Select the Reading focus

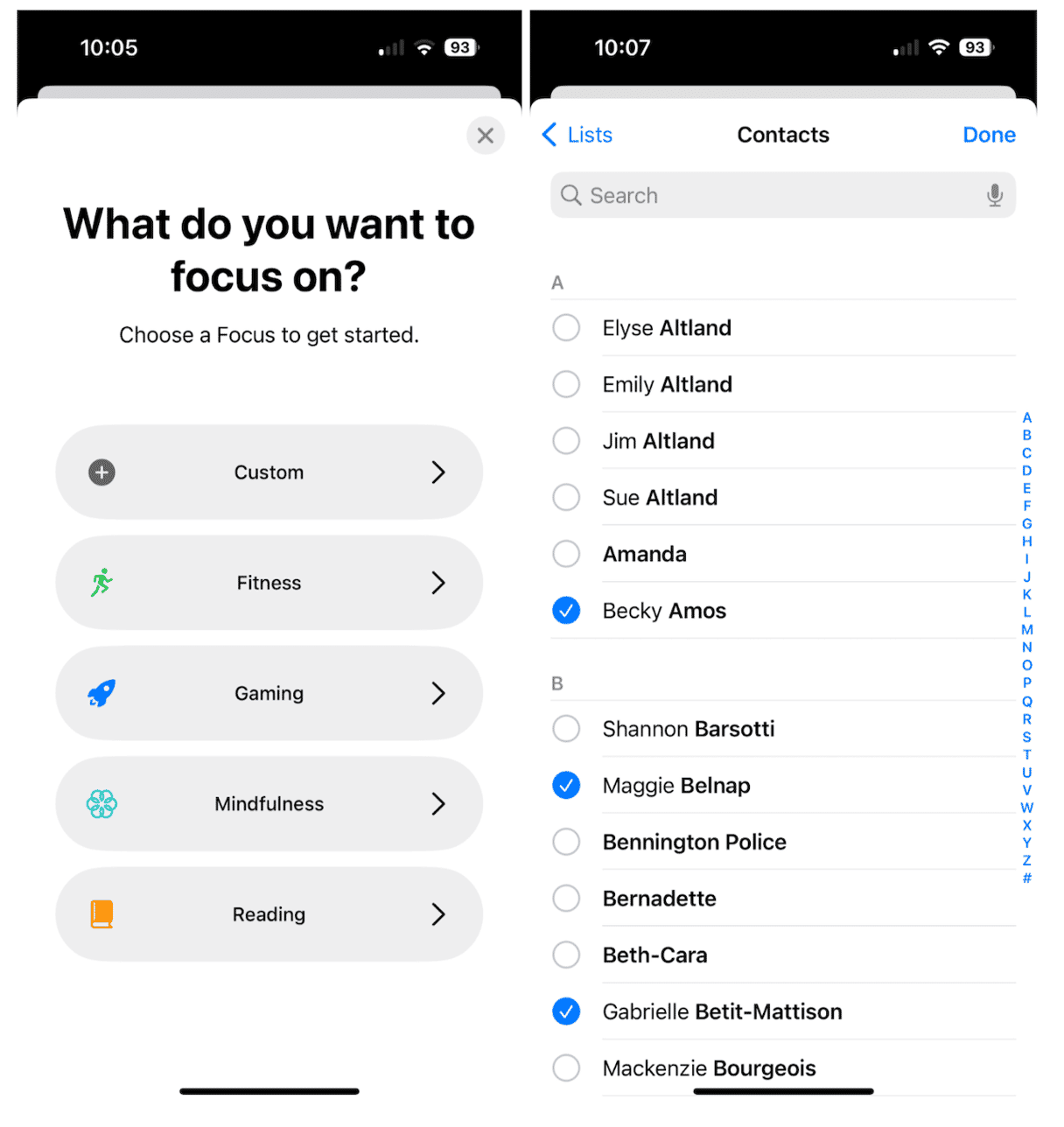coord(269,914)
